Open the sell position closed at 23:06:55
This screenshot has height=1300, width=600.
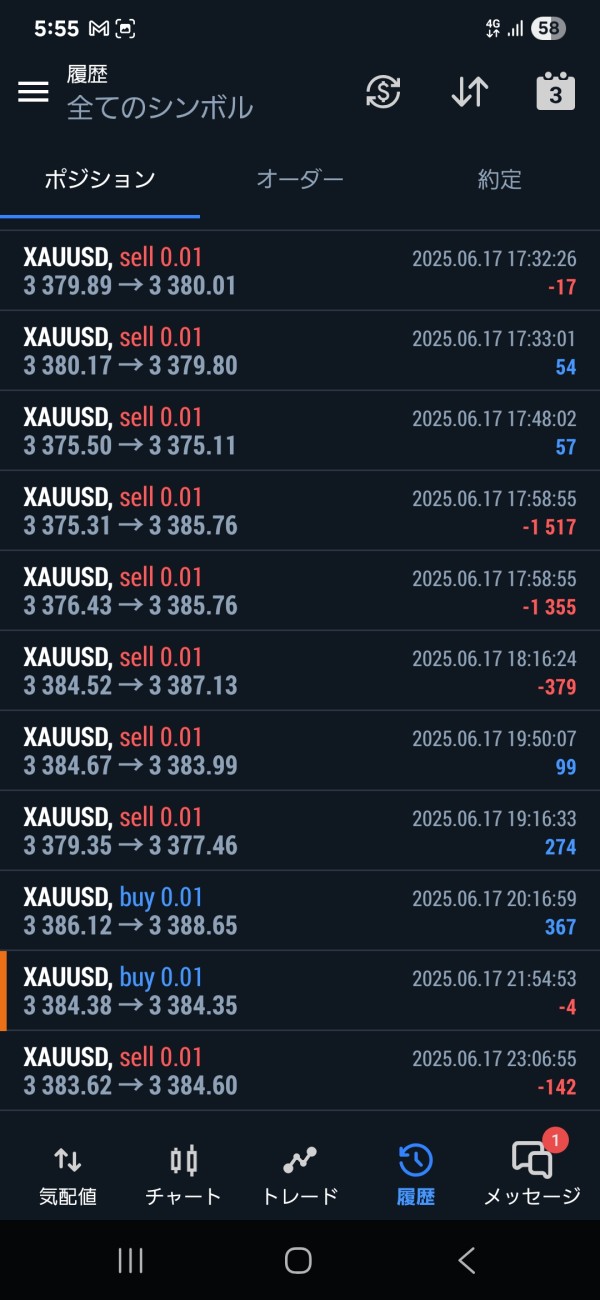point(300,1071)
